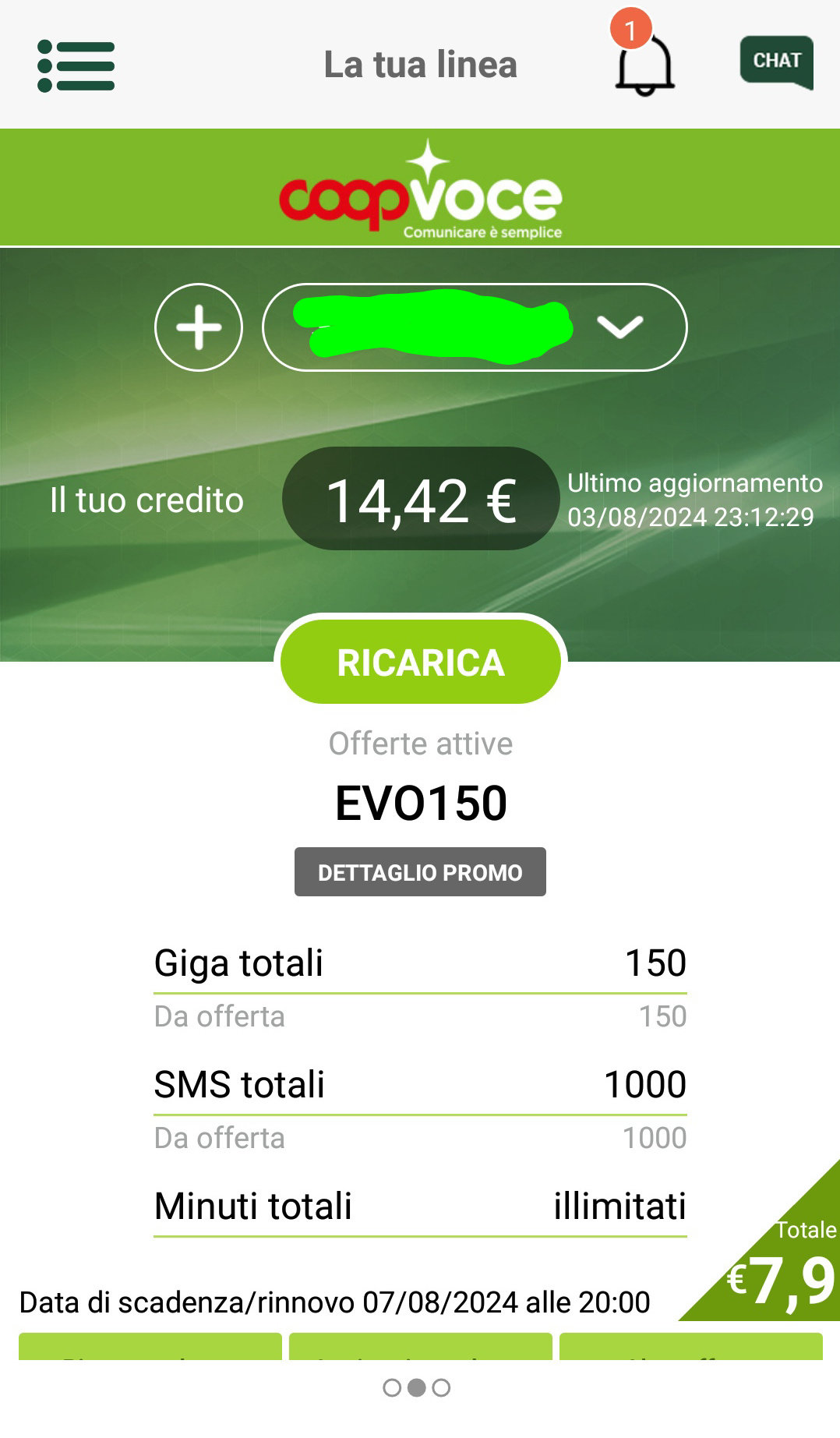840x1438 pixels.
Task: Open the CHAT support button
Action: tap(776, 62)
